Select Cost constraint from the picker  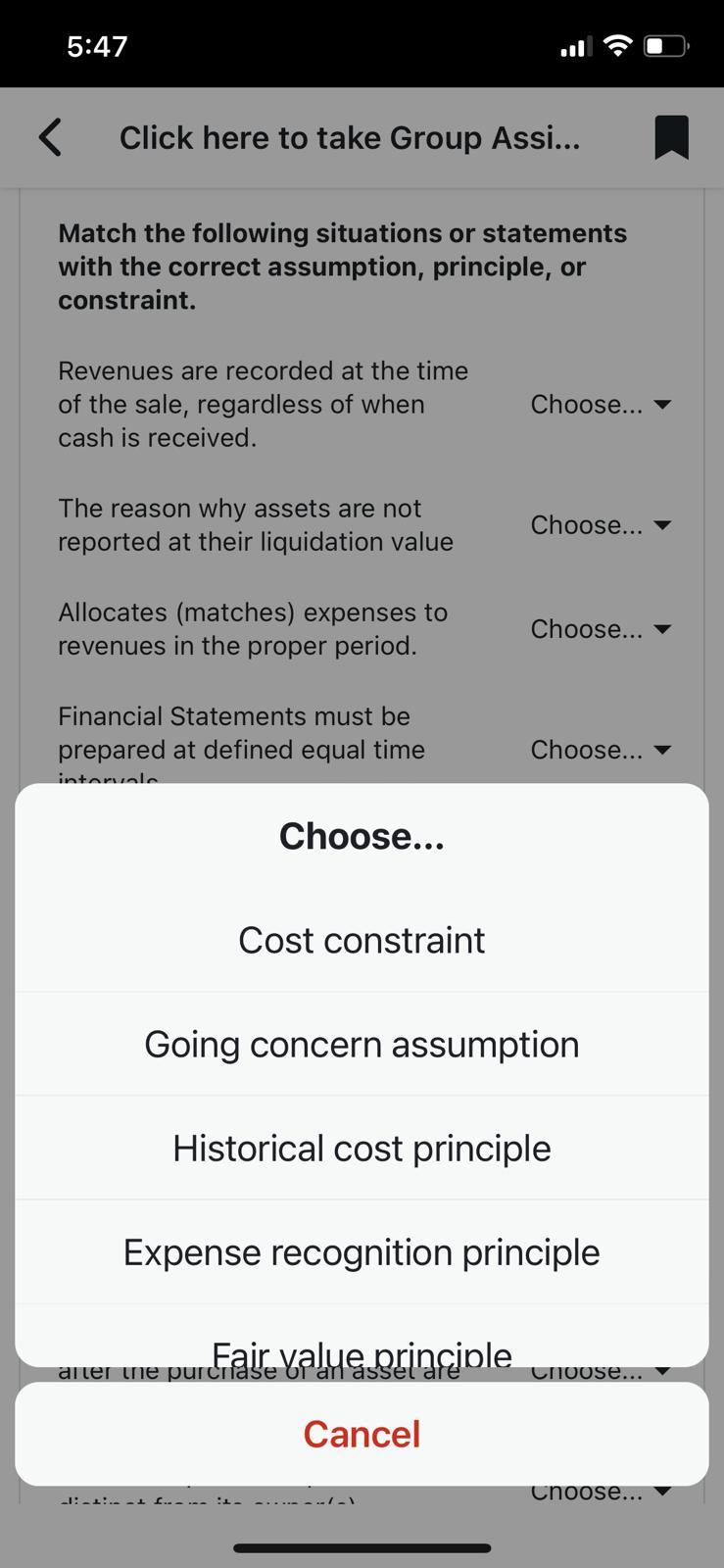click(x=361, y=939)
